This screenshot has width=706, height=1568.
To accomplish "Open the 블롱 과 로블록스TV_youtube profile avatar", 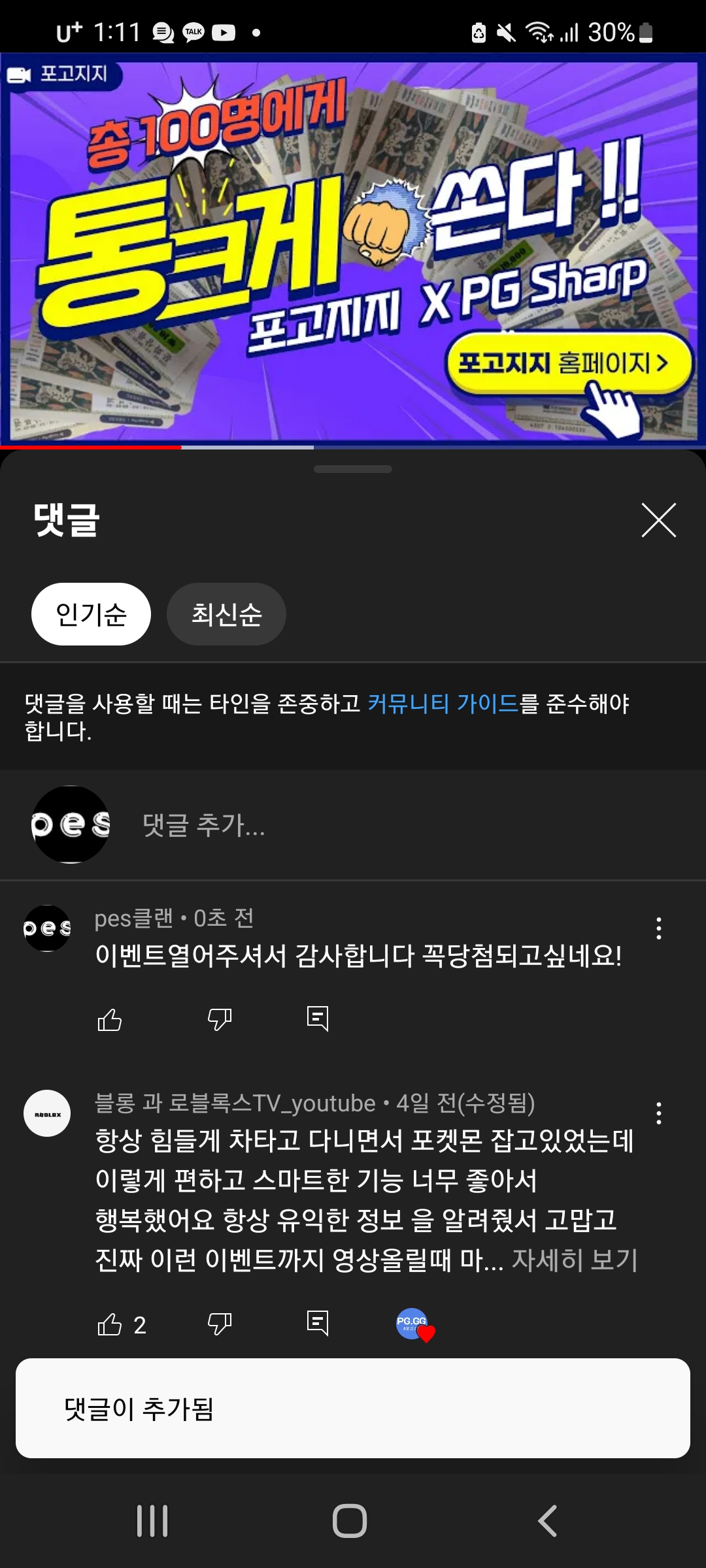I will click(x=47, y=1113).
